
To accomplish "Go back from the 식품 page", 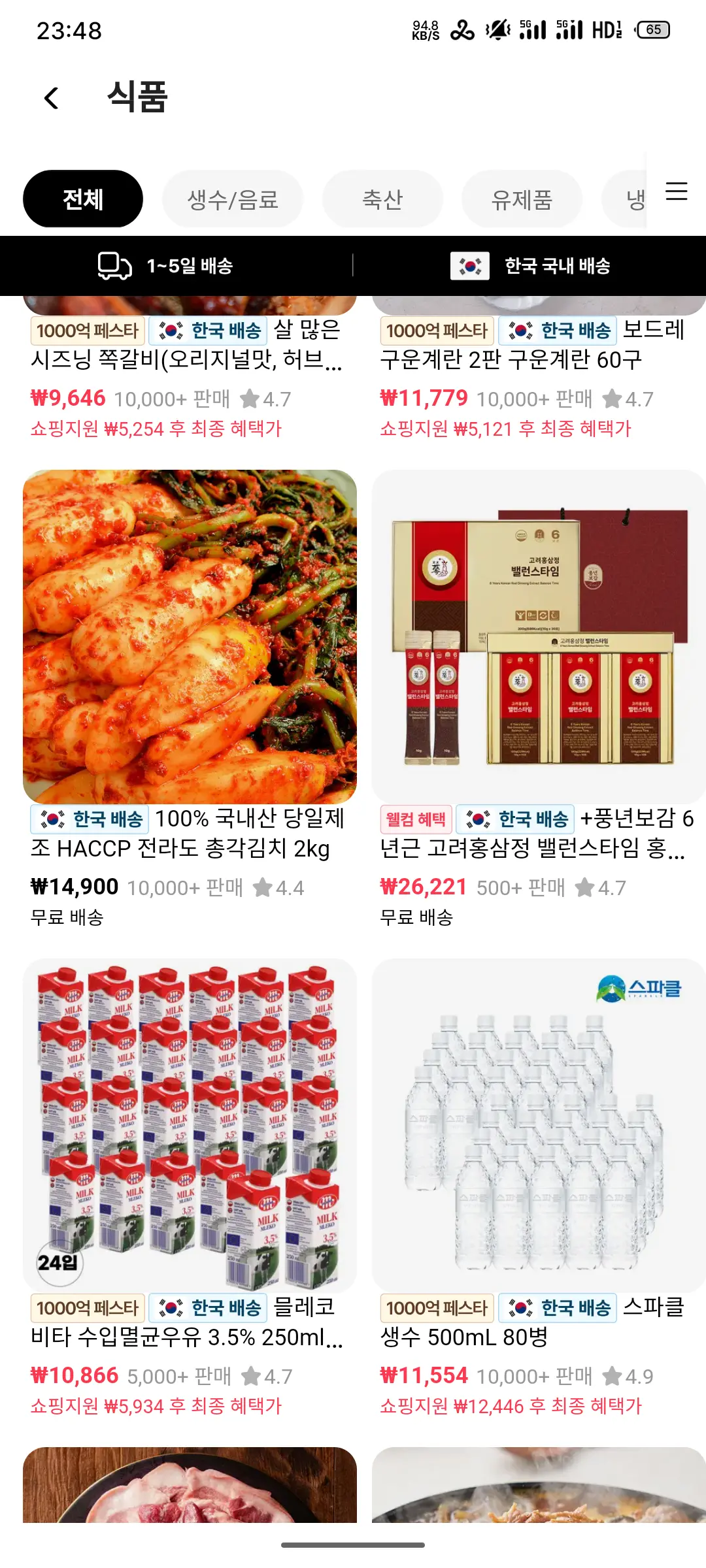I will tap(51, 98).
